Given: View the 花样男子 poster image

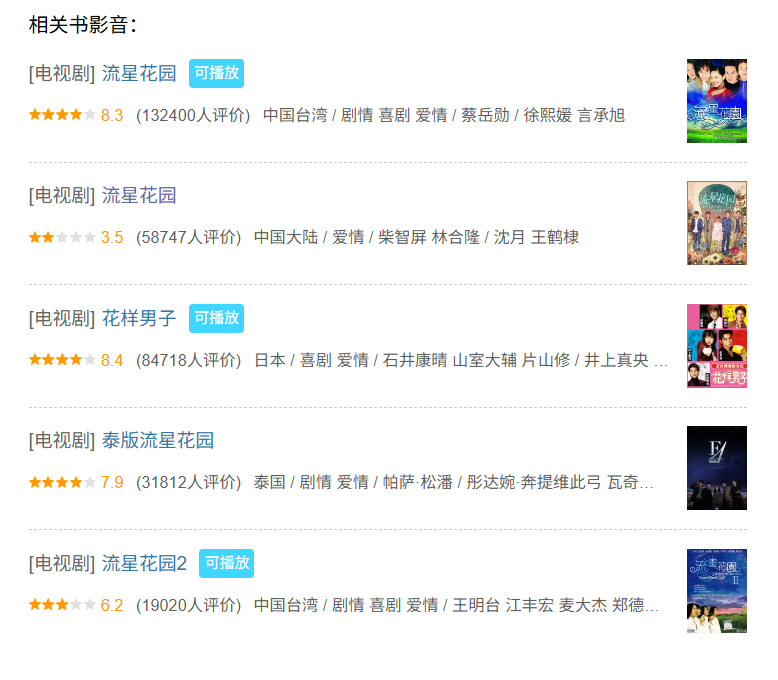Looking at the screenshot, I should (x=716, y=346).
